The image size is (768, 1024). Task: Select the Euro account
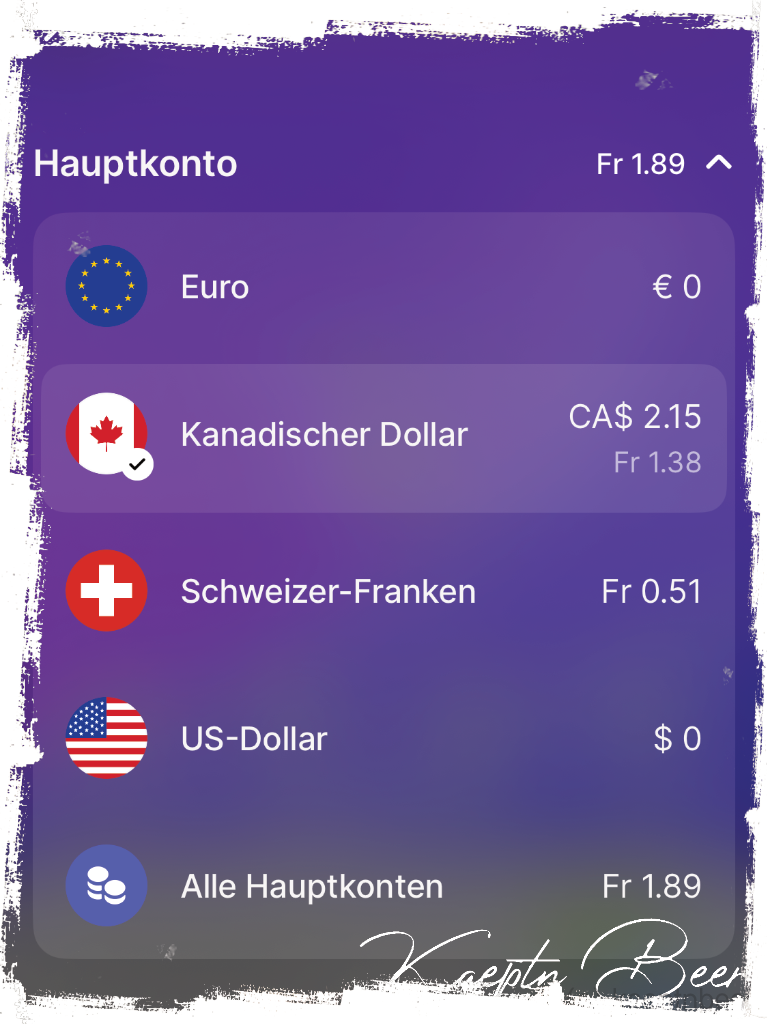click(384, 288)
